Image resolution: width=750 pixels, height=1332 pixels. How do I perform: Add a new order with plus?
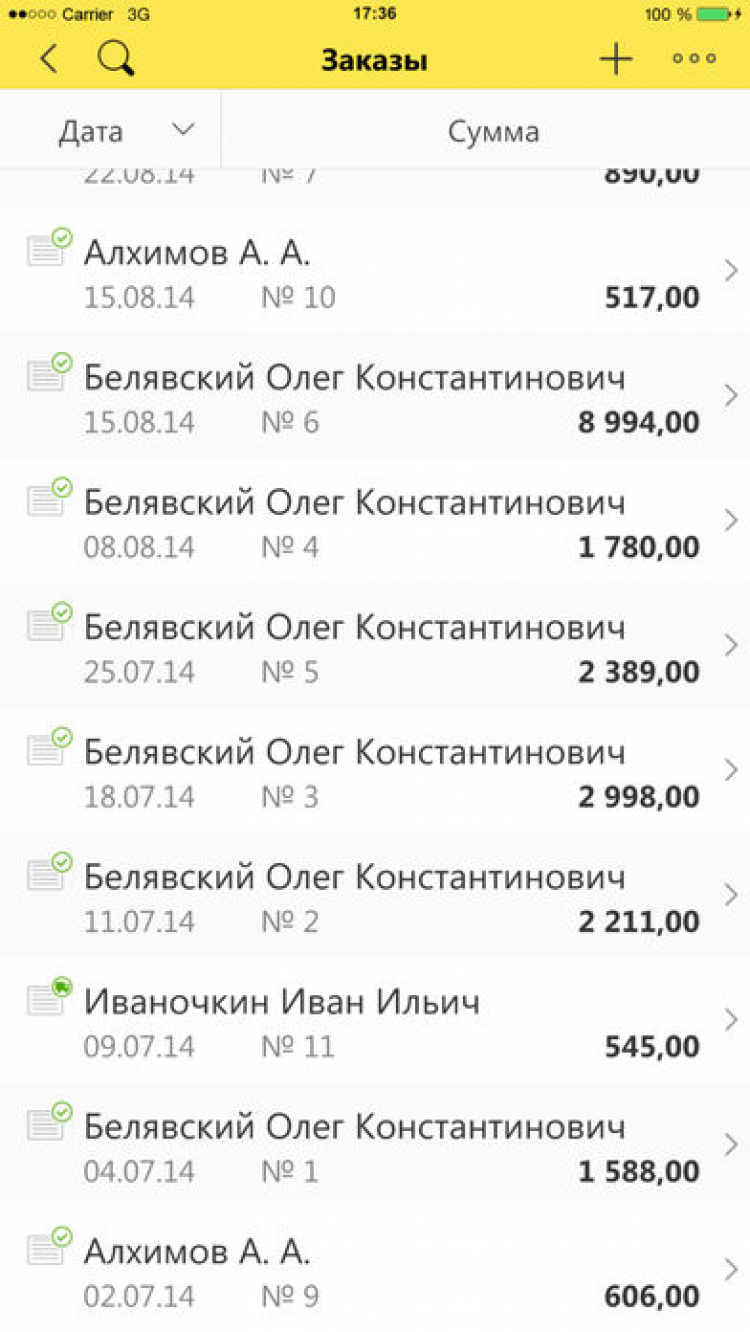[x=616, y=59]
